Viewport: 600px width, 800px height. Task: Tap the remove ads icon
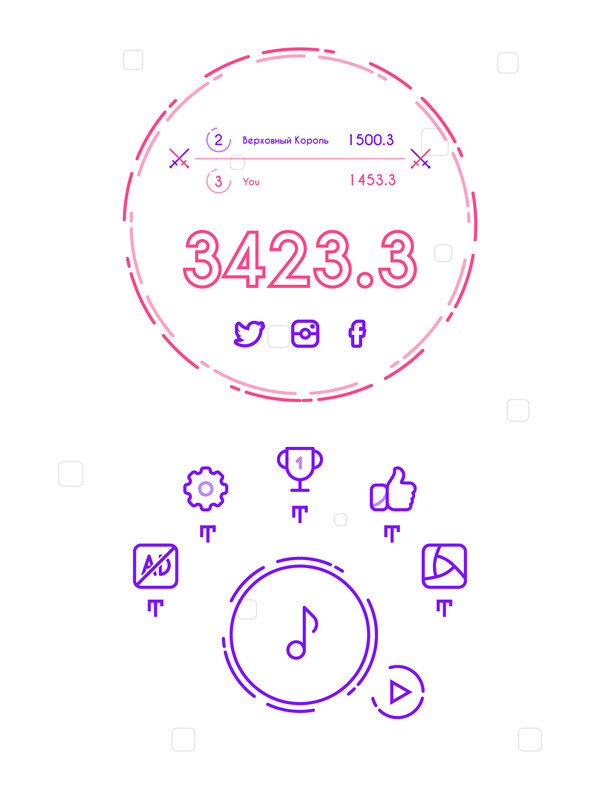point(155,567)
